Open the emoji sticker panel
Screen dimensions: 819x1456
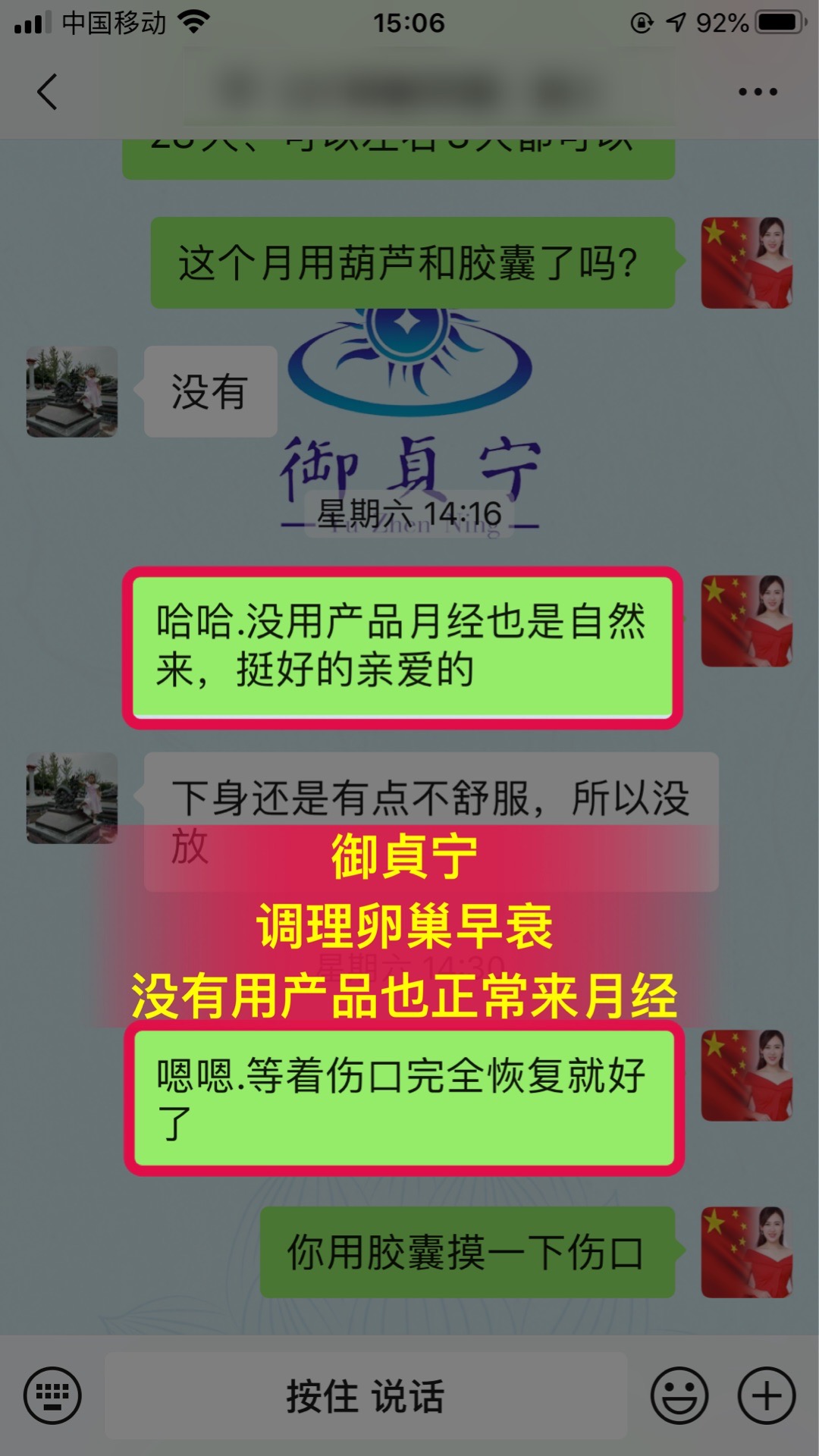679,1395
